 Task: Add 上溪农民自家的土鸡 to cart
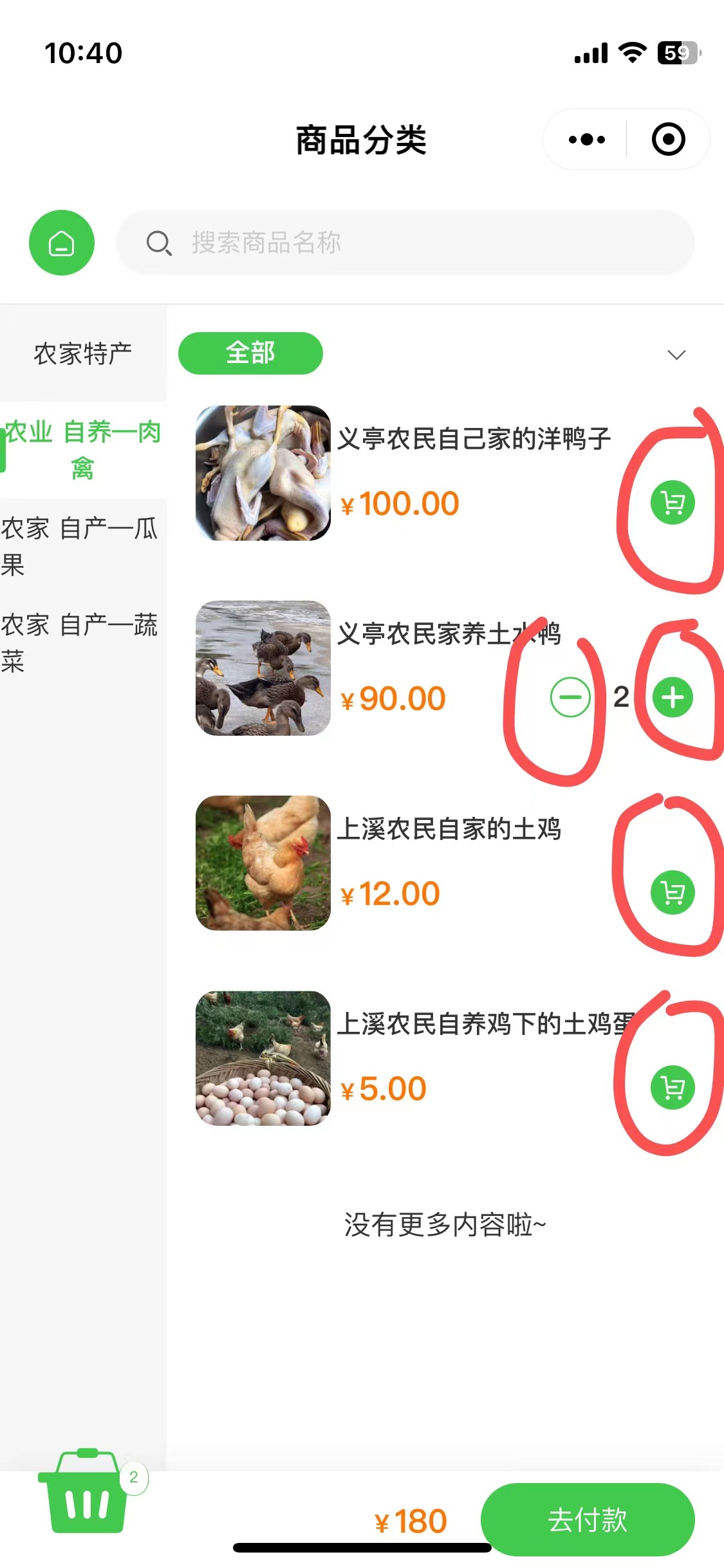pyautogui.click(x=673, y=893)
